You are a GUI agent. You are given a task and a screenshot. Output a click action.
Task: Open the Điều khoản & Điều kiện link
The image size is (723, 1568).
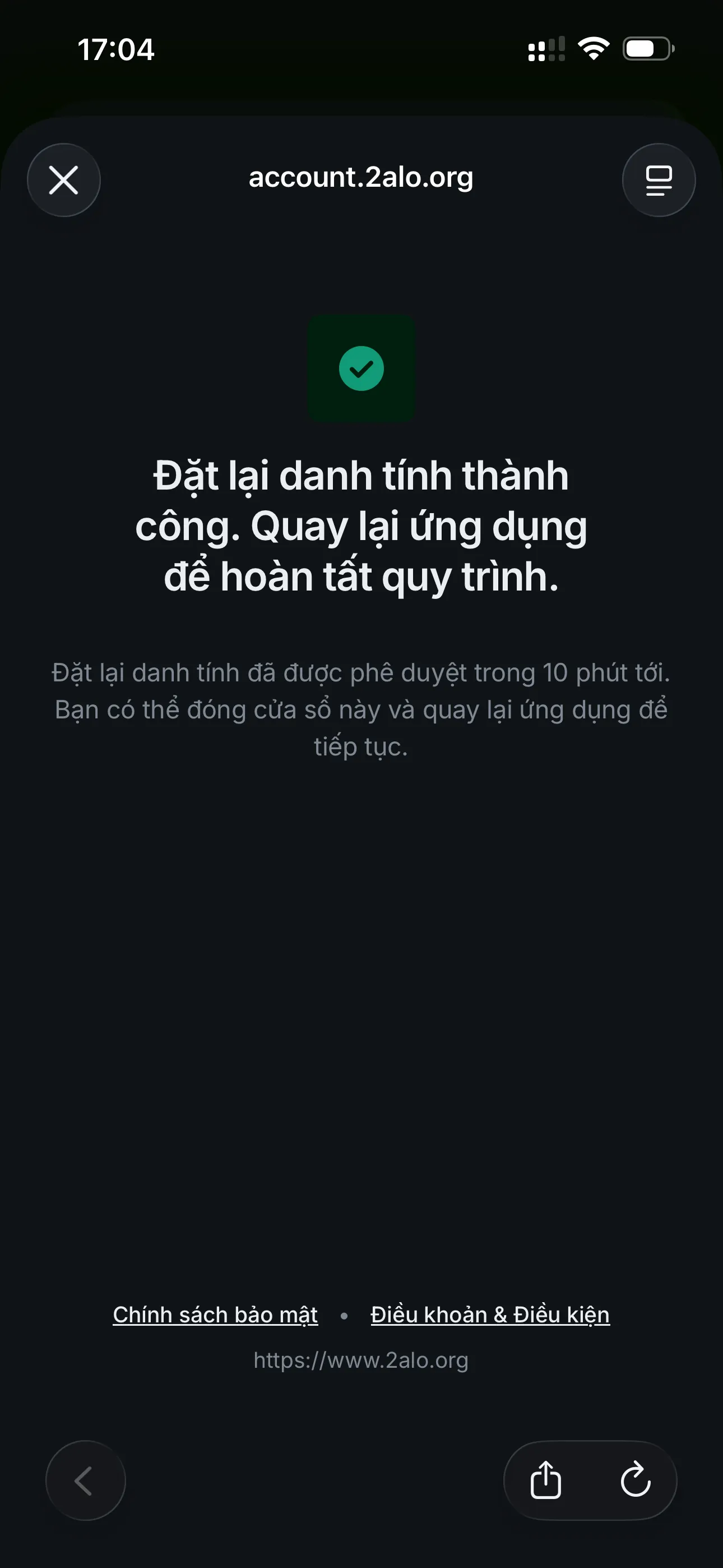pyautogui.click(x=490, y=1315)
